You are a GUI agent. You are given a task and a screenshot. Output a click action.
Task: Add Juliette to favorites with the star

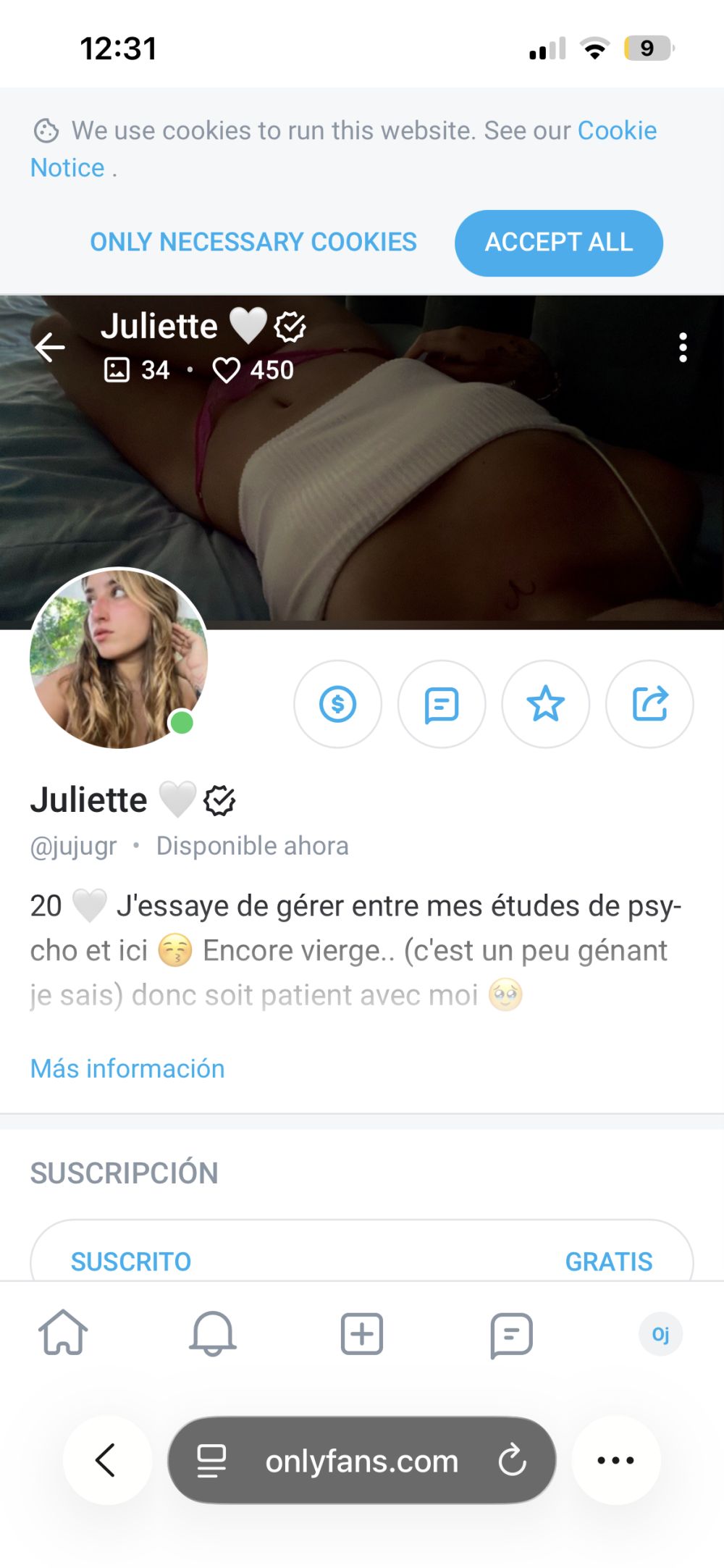[x=545, y=704]
